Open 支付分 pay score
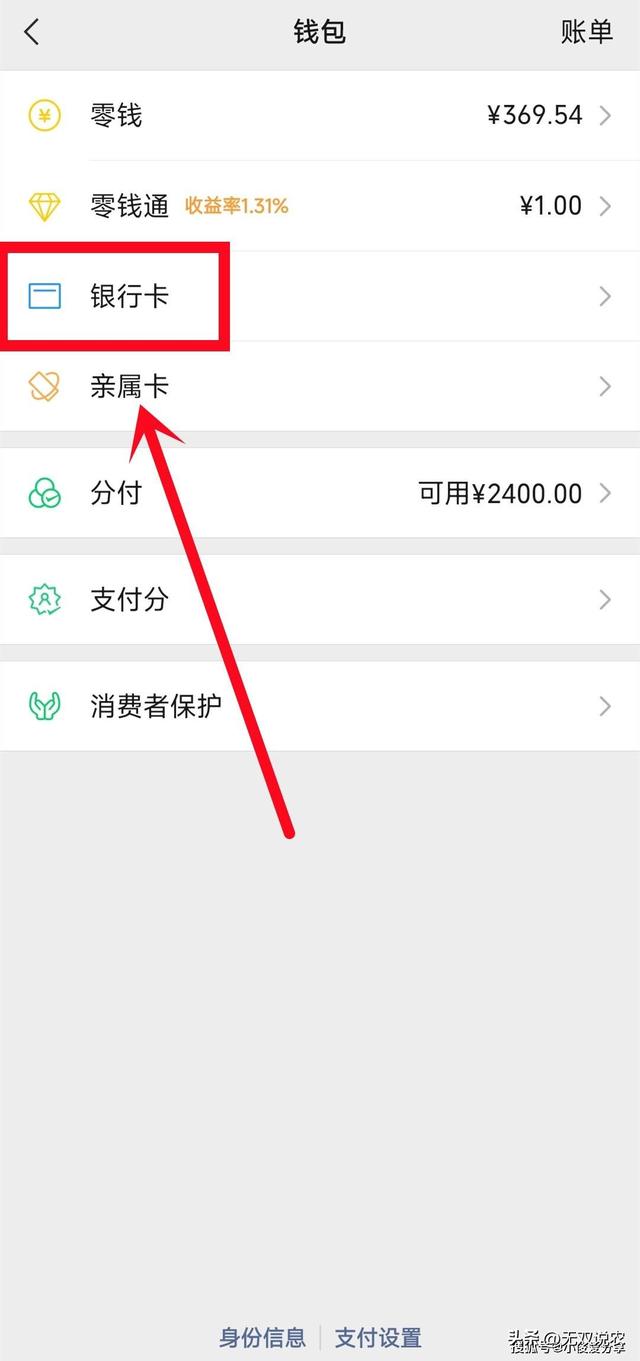This screenshot has height=1361, width=640. pyautogui.click(x=320, y=600)
